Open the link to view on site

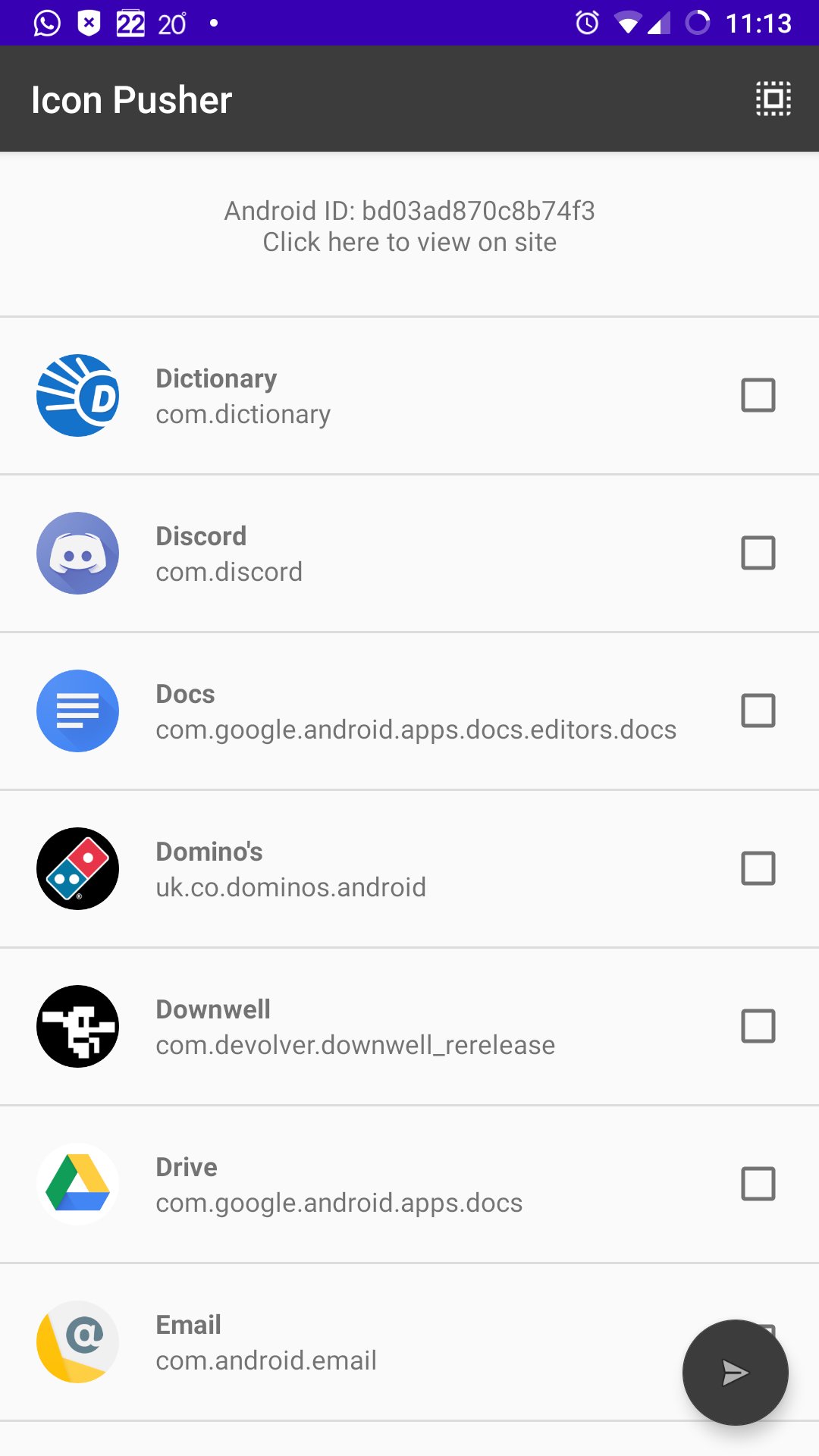pos(409,241)
